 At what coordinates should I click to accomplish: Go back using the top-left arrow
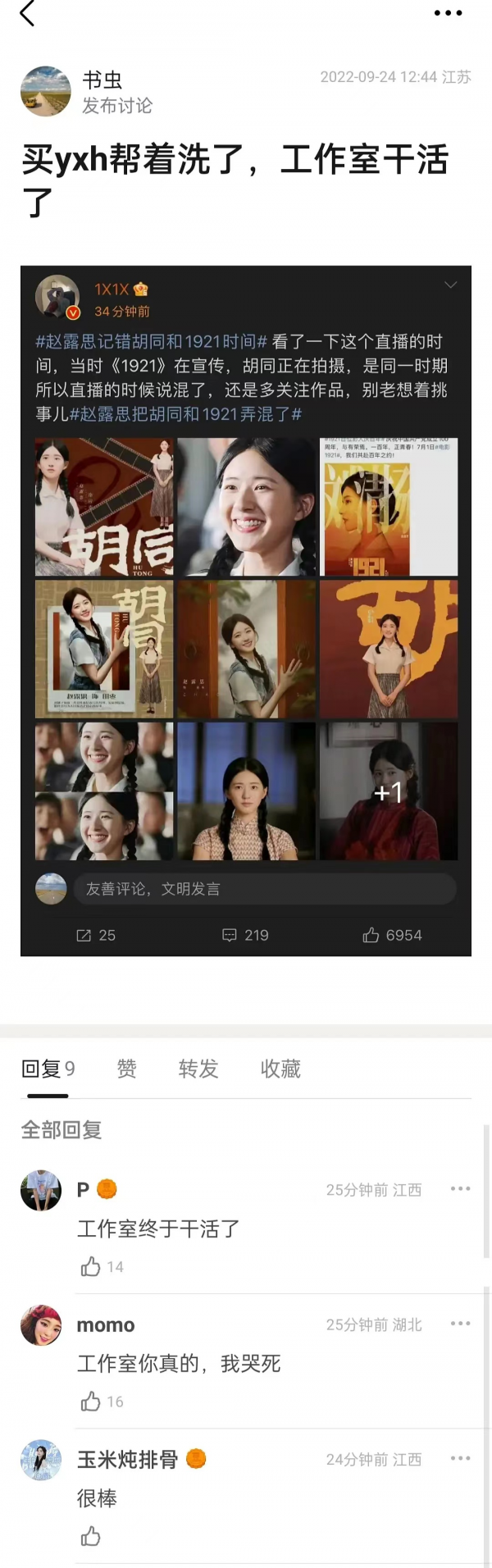click(27, 13)
